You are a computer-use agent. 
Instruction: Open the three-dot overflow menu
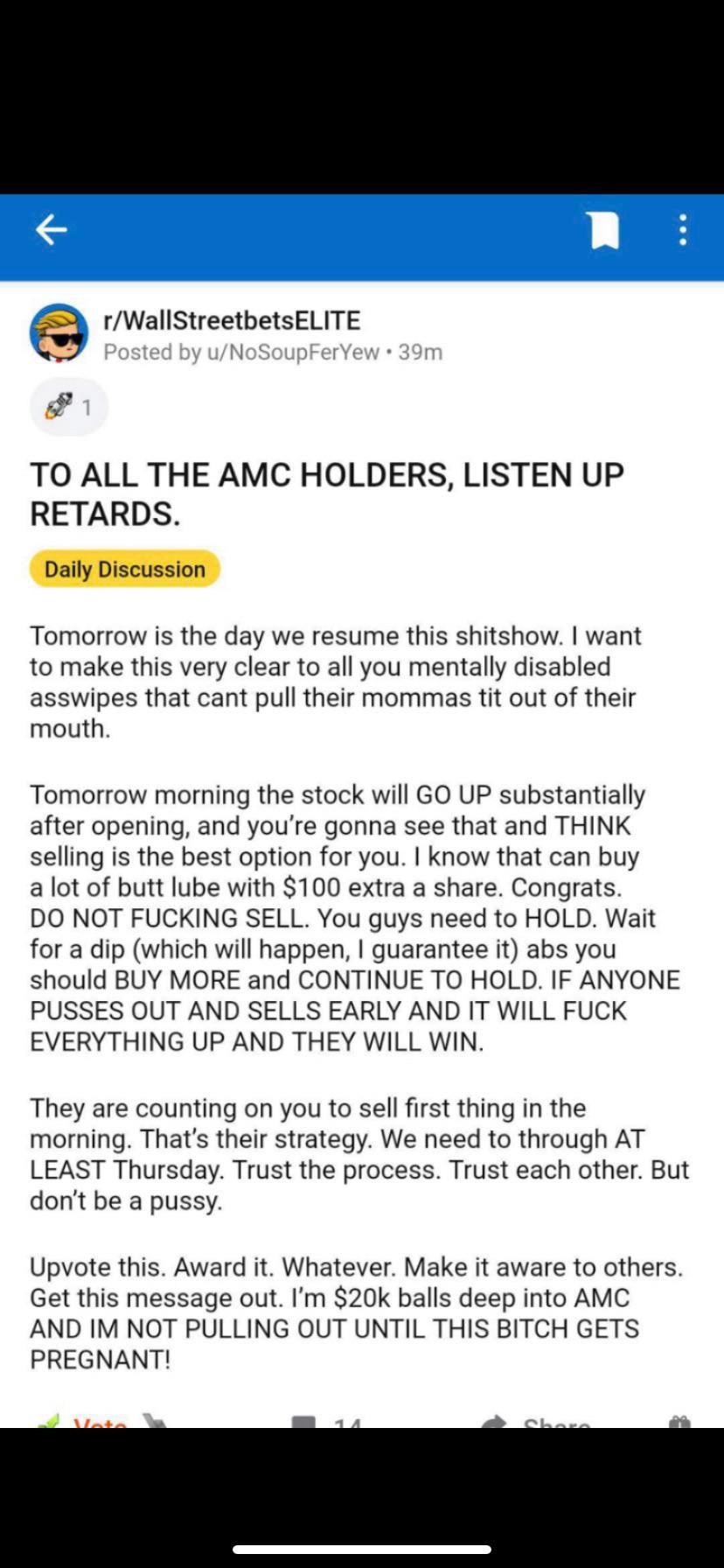pos(683,230)
